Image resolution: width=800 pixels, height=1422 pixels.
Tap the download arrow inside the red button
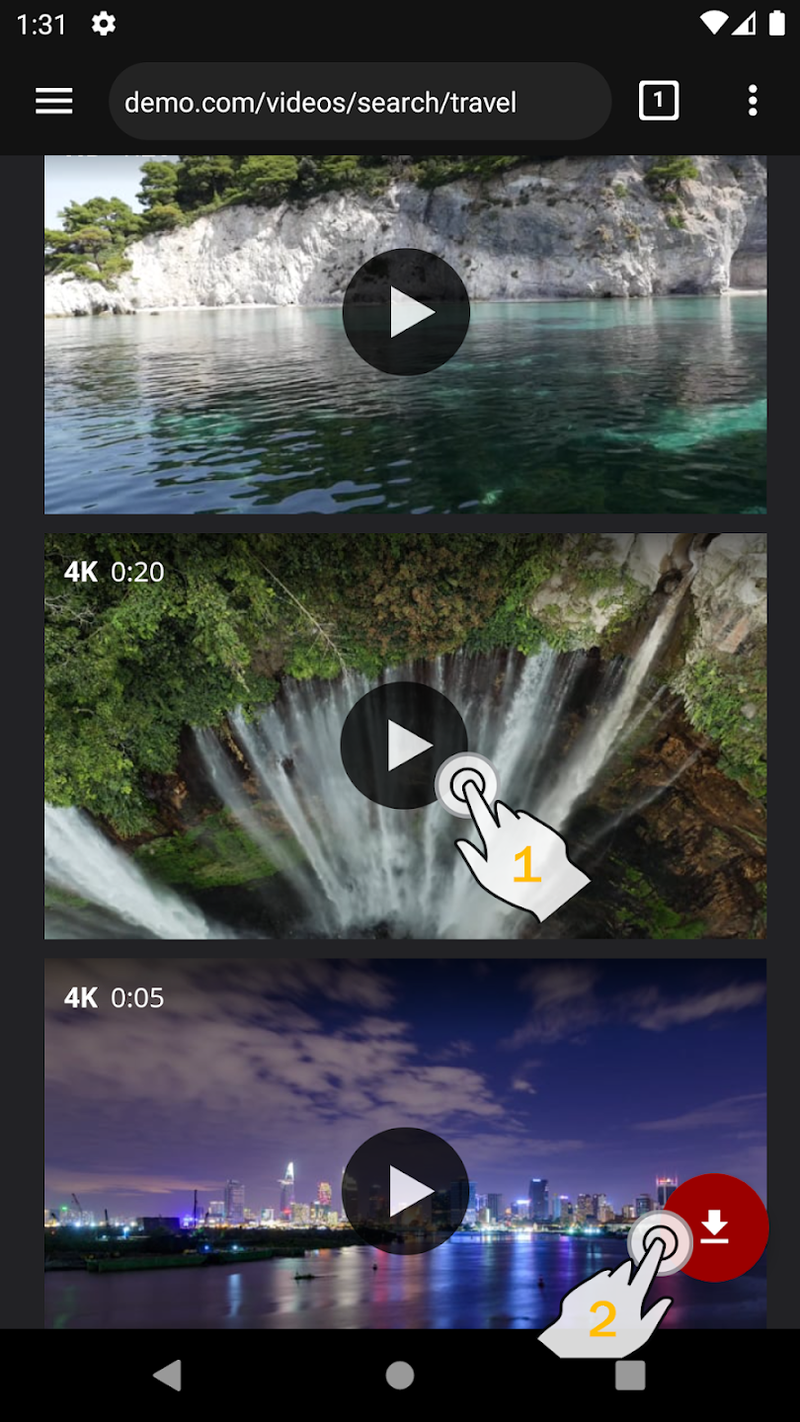(716, 1224)
